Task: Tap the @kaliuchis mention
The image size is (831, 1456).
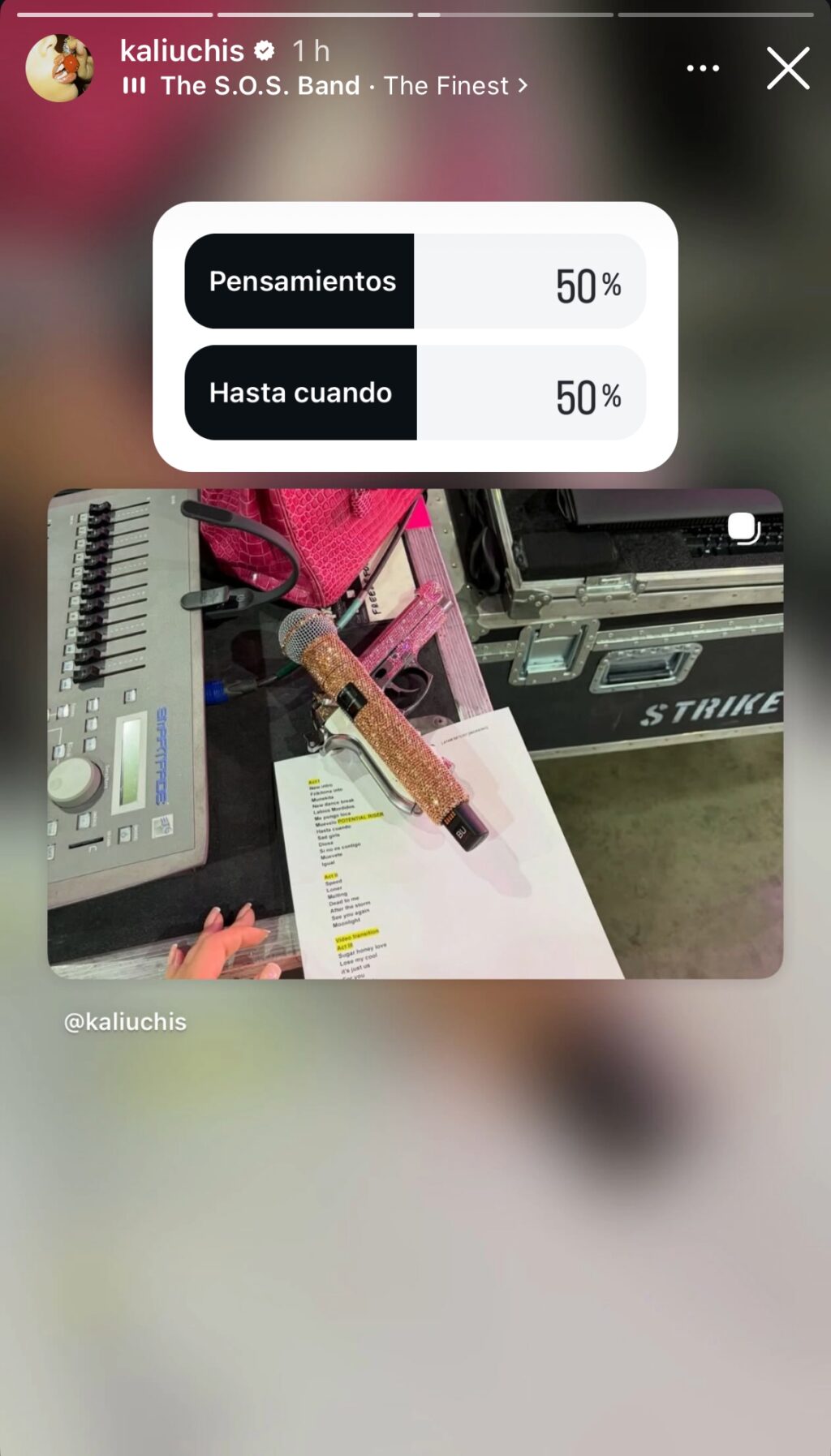Action: pyautogui.click(x=125, y=1022)
